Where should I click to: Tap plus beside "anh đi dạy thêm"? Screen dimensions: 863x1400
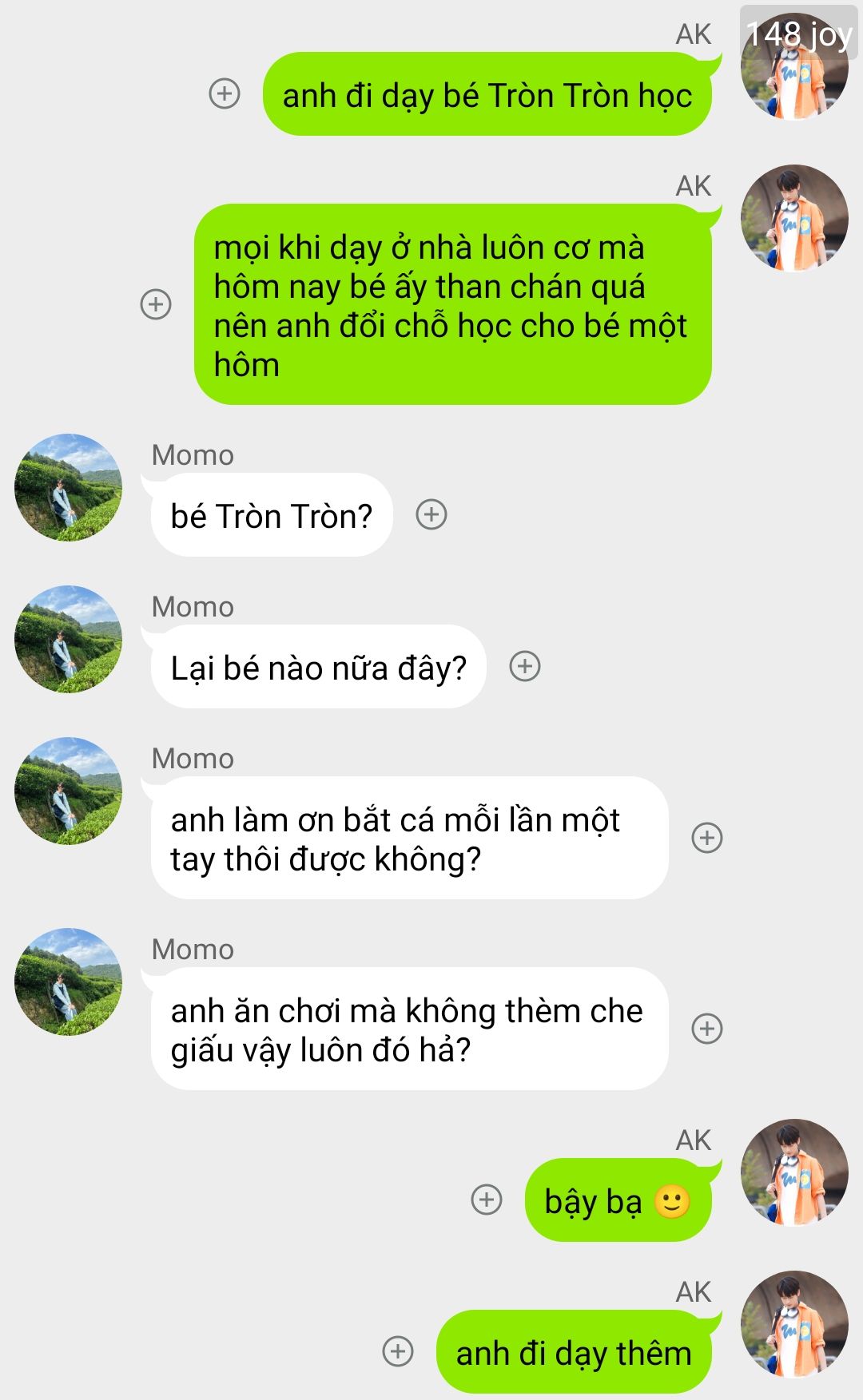[x=398, y=1351]
